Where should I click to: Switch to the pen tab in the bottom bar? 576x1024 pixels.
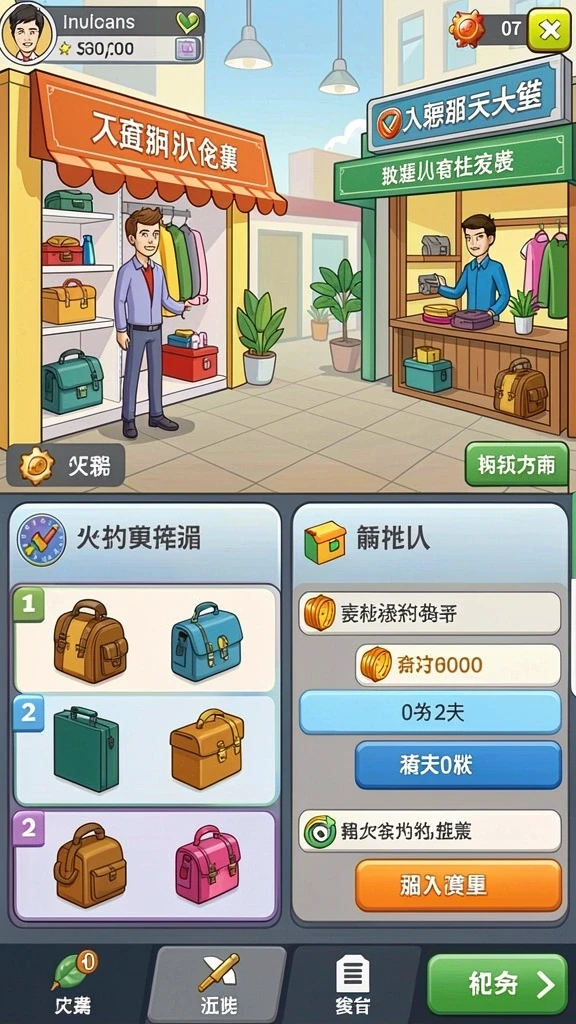coord(217,984)
